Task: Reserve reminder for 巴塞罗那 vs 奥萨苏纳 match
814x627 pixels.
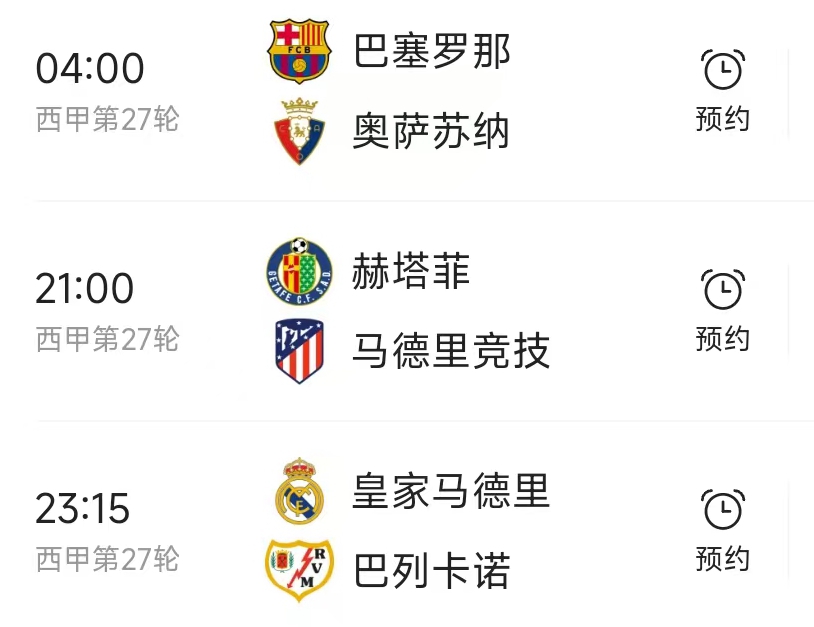Action: click(722, 91)
